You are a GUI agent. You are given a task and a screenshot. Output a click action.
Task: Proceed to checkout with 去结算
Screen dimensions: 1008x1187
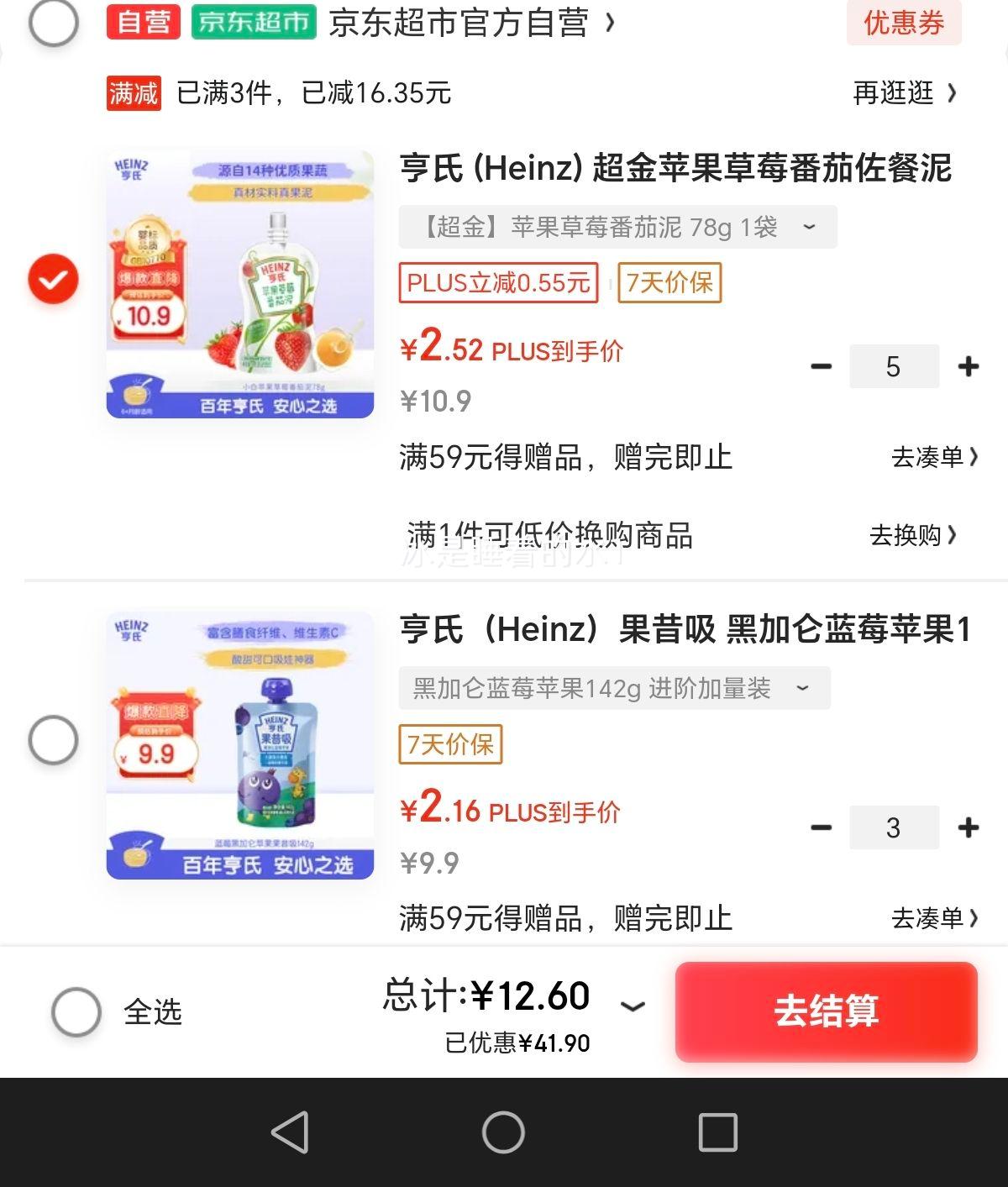(x=826, y=1011)
